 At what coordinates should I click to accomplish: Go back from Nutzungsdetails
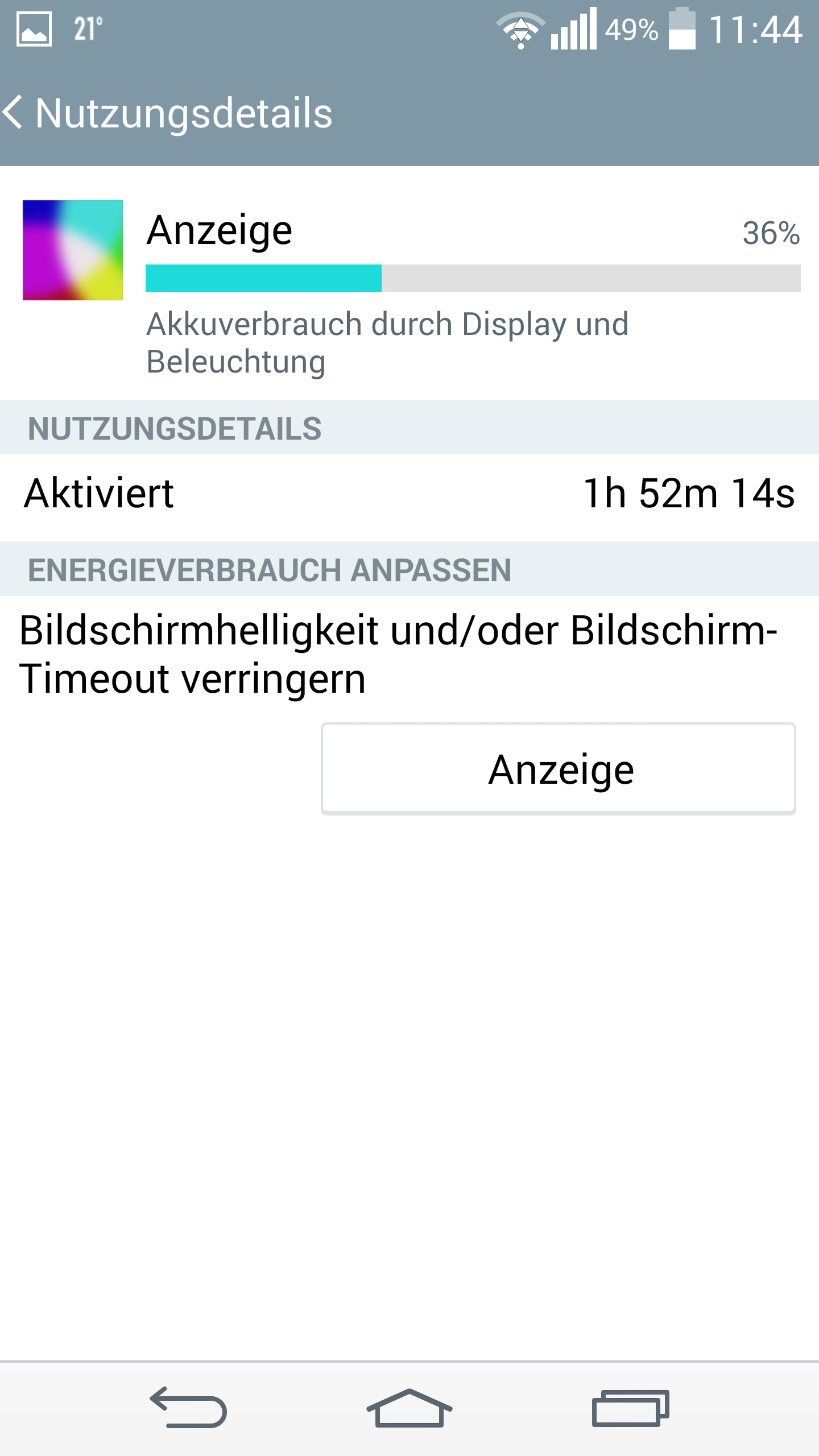tap(14, 112)
